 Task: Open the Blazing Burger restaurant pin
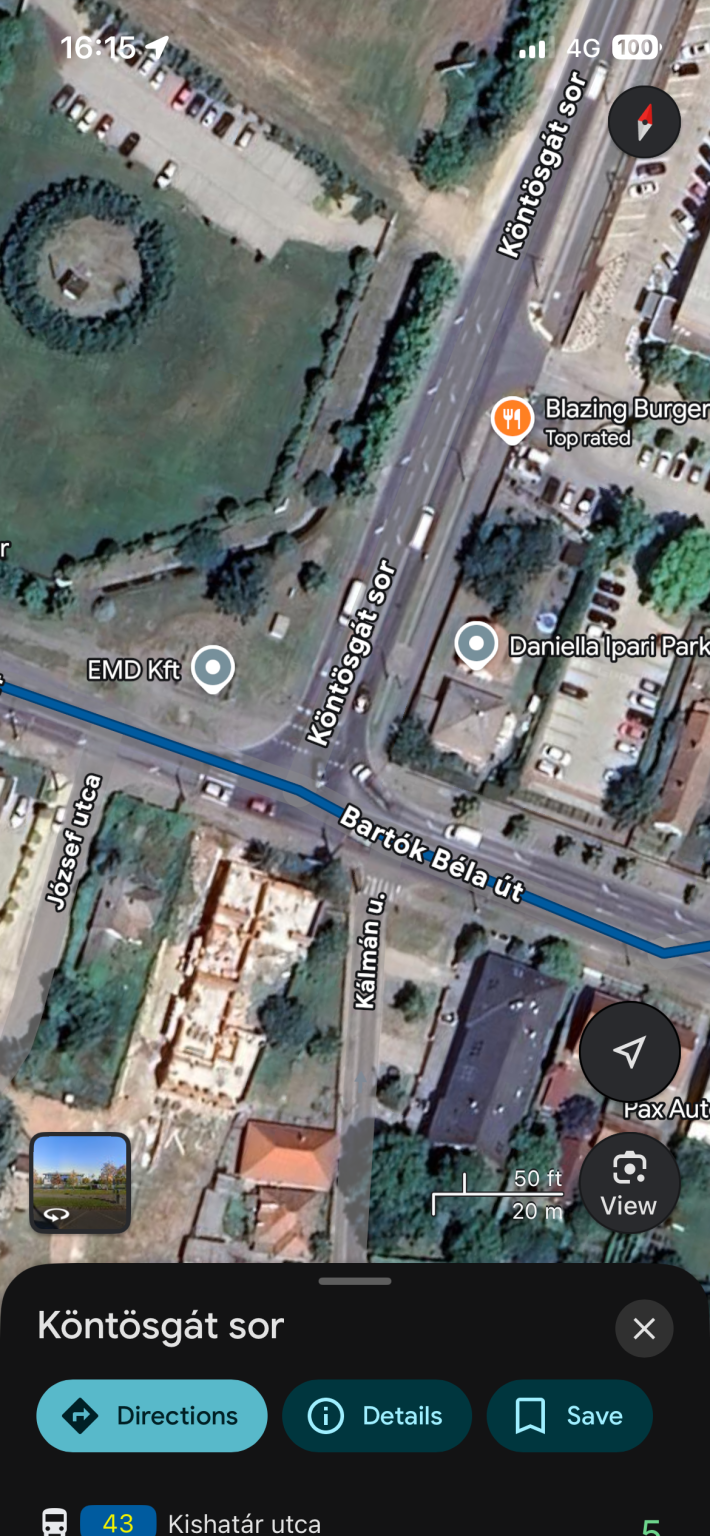(x=512, y=420)
